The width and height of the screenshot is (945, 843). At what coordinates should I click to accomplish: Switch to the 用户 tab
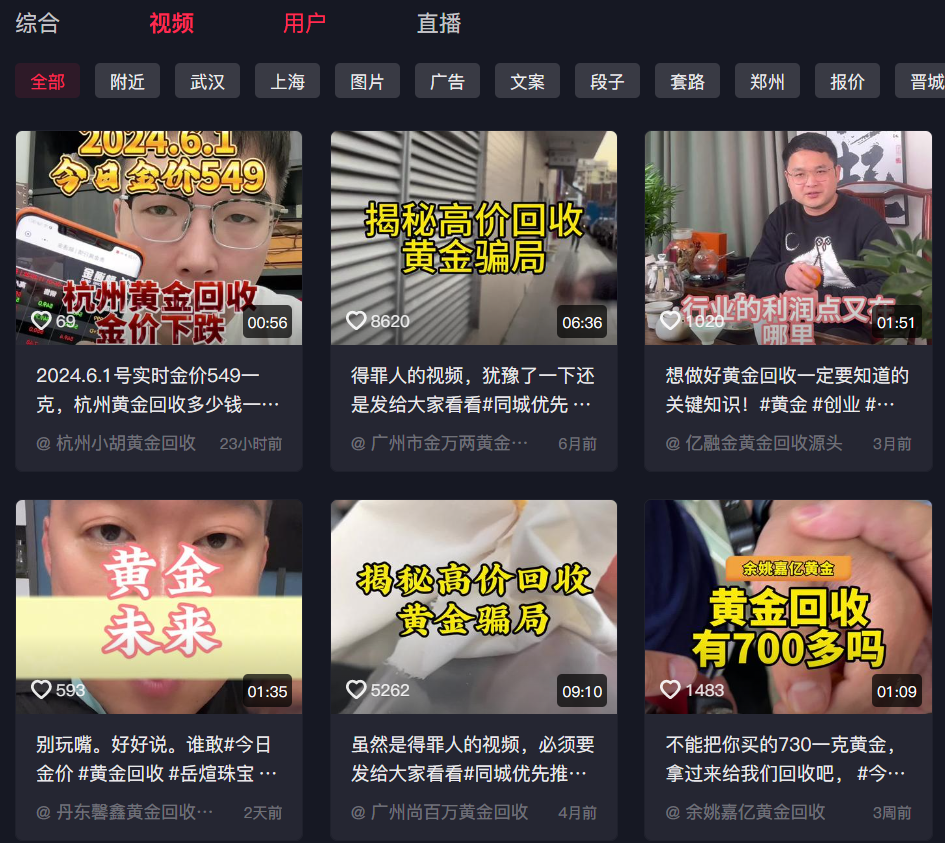304,23
